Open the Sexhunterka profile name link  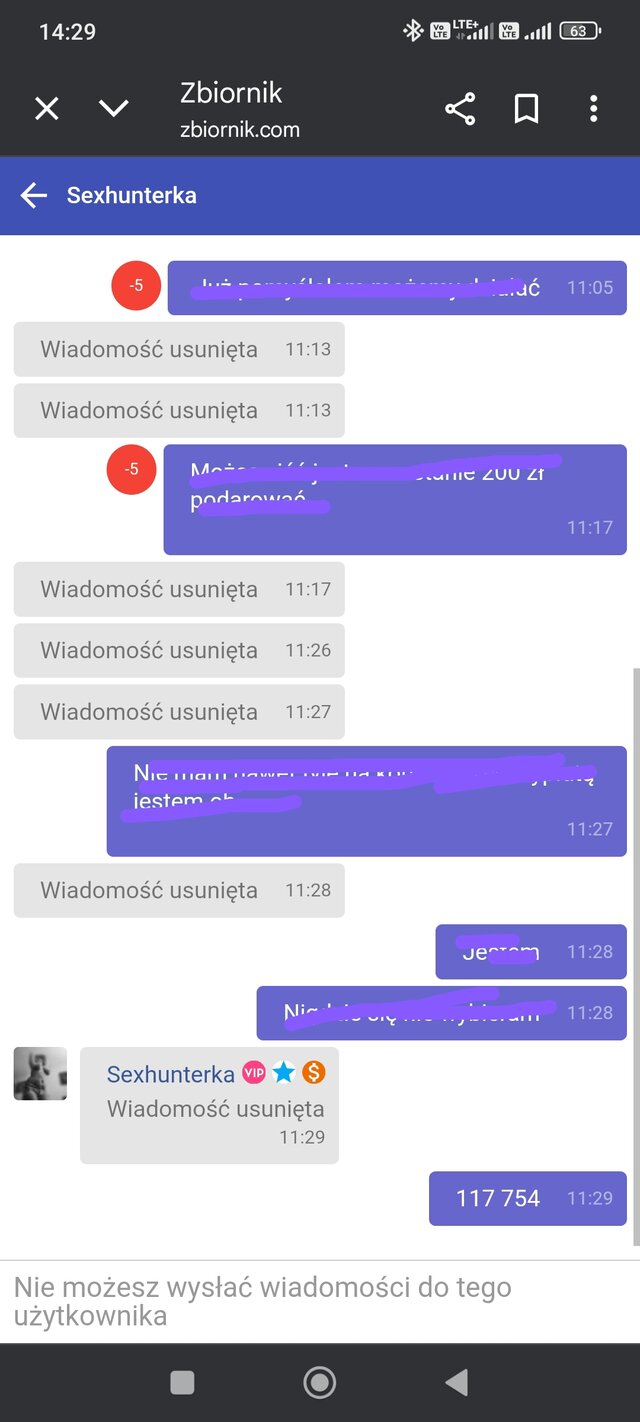coord(170,1074)
